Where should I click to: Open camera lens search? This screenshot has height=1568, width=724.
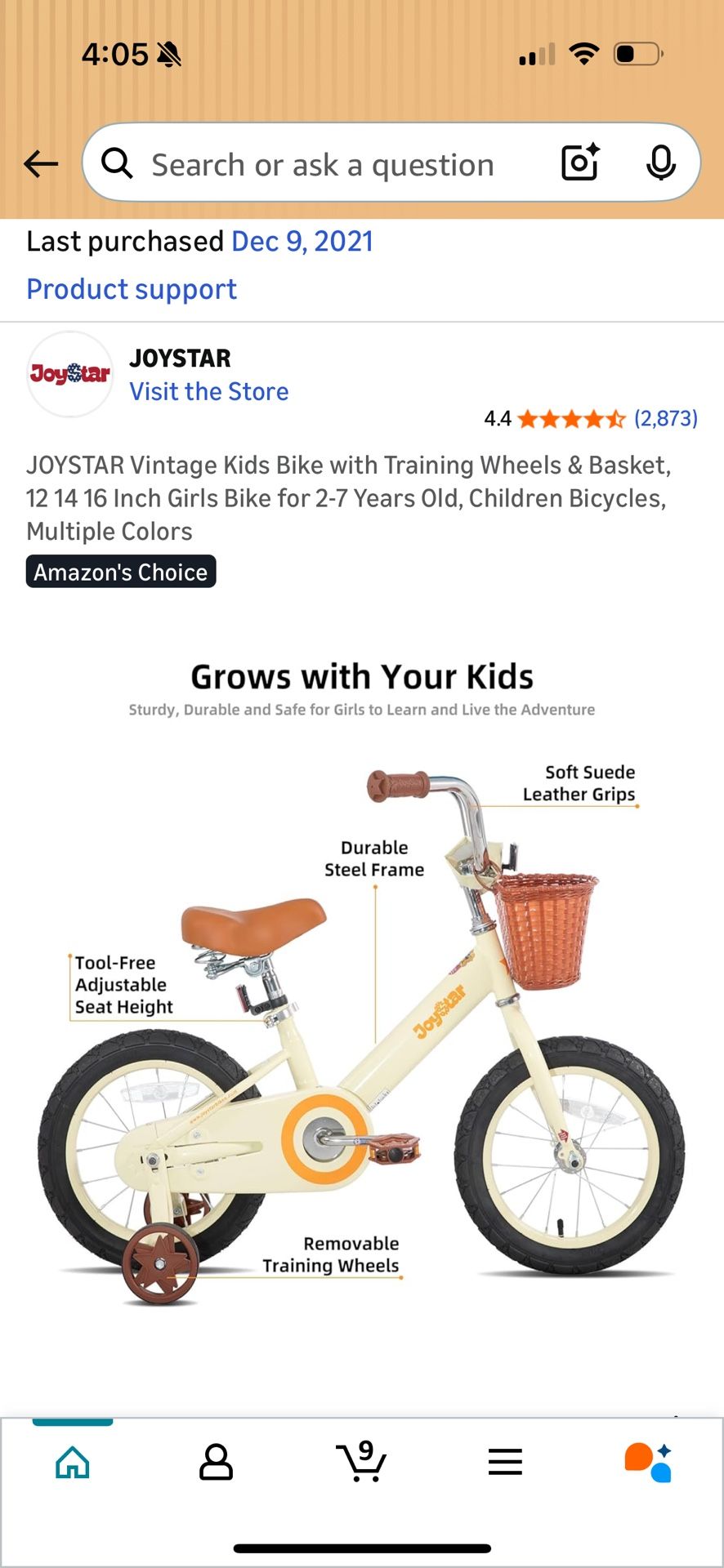580,163
